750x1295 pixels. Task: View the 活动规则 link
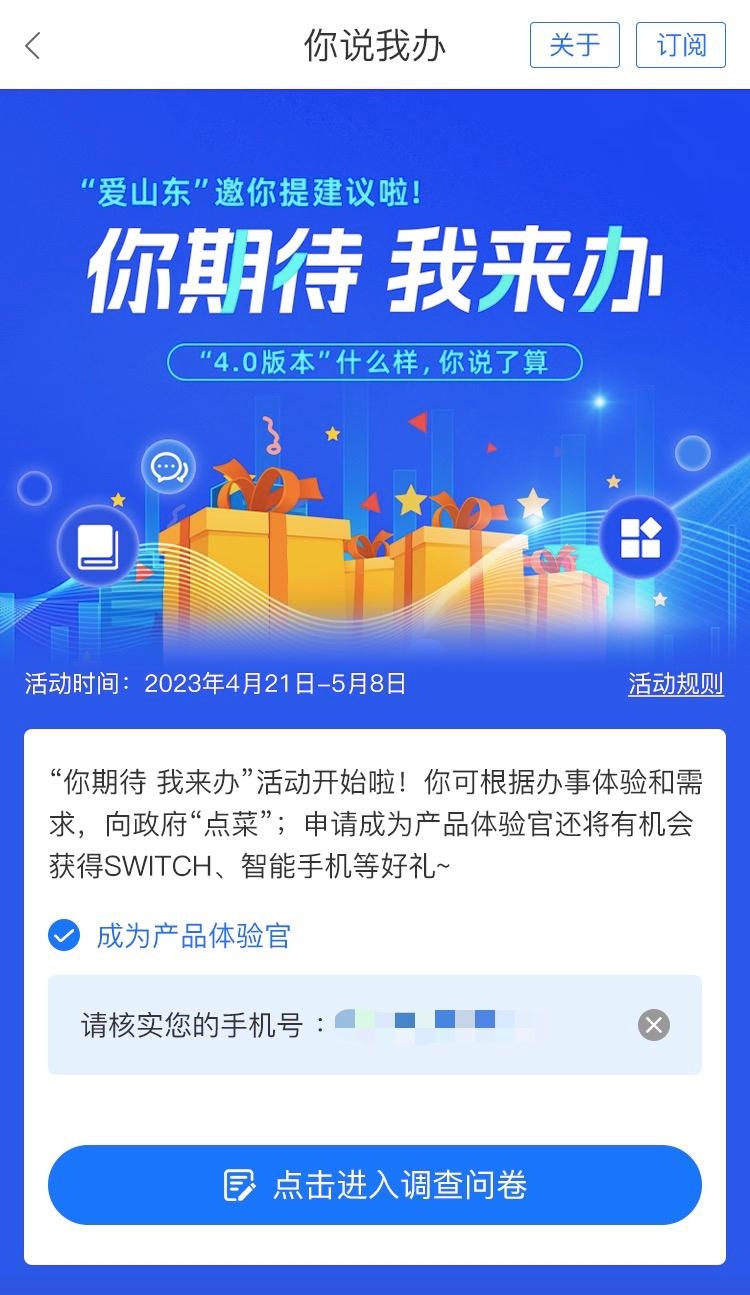(675, 684)
